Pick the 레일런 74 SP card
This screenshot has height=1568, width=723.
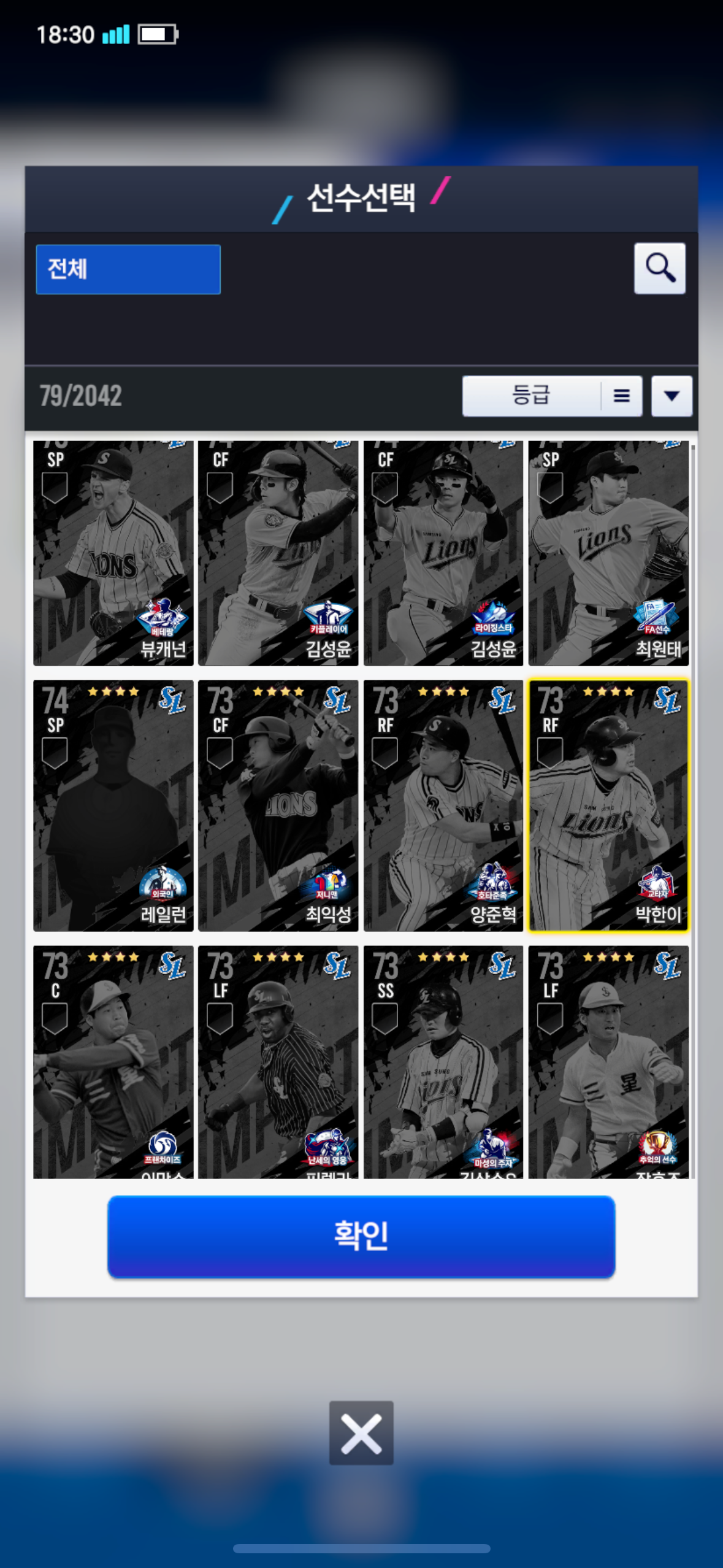[x=113, y=805]
